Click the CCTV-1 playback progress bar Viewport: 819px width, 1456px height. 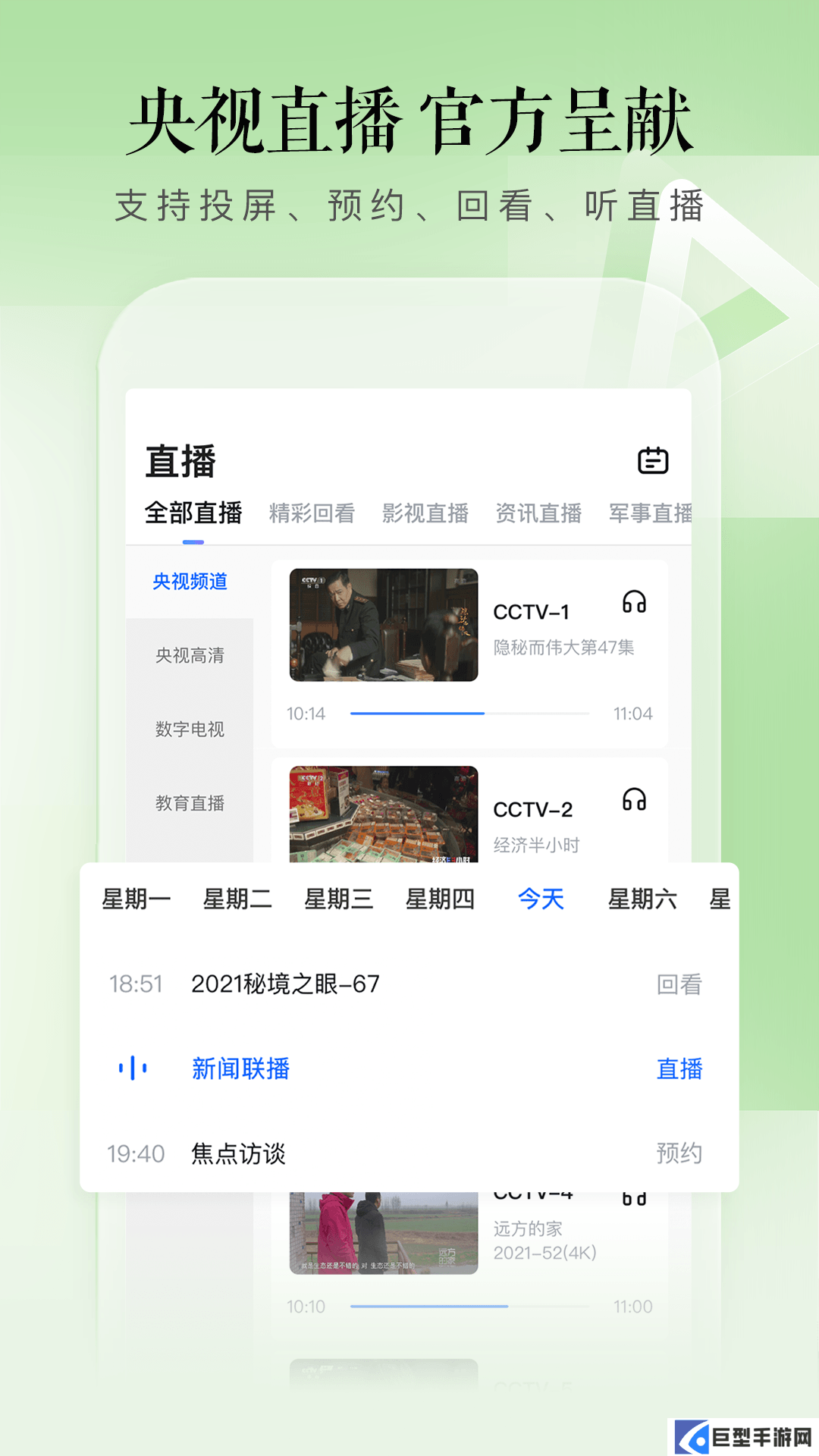pyautogui.click(x=468, y=714)
